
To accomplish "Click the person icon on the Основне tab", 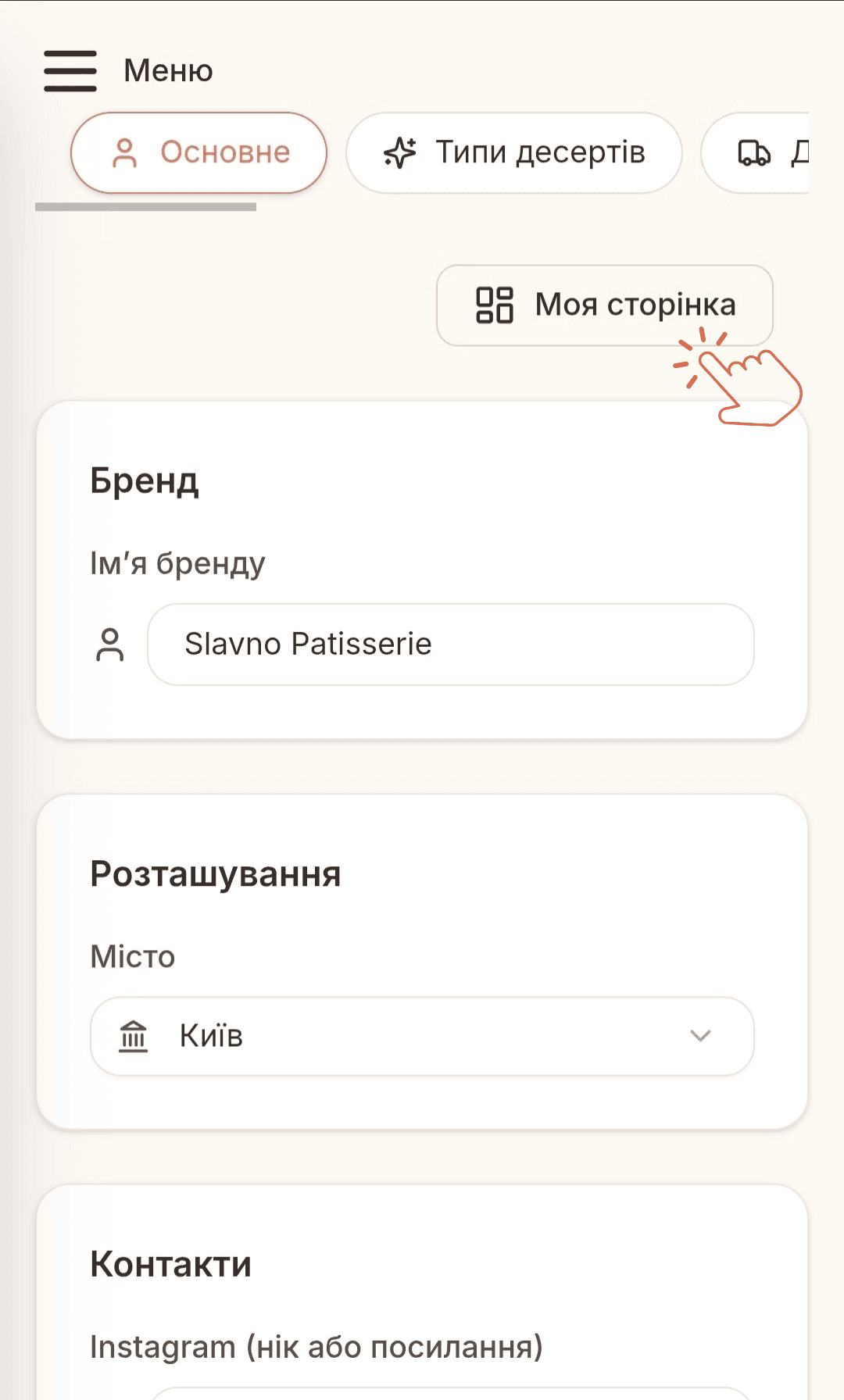I will pyautogui.click(x=127, y=152).
